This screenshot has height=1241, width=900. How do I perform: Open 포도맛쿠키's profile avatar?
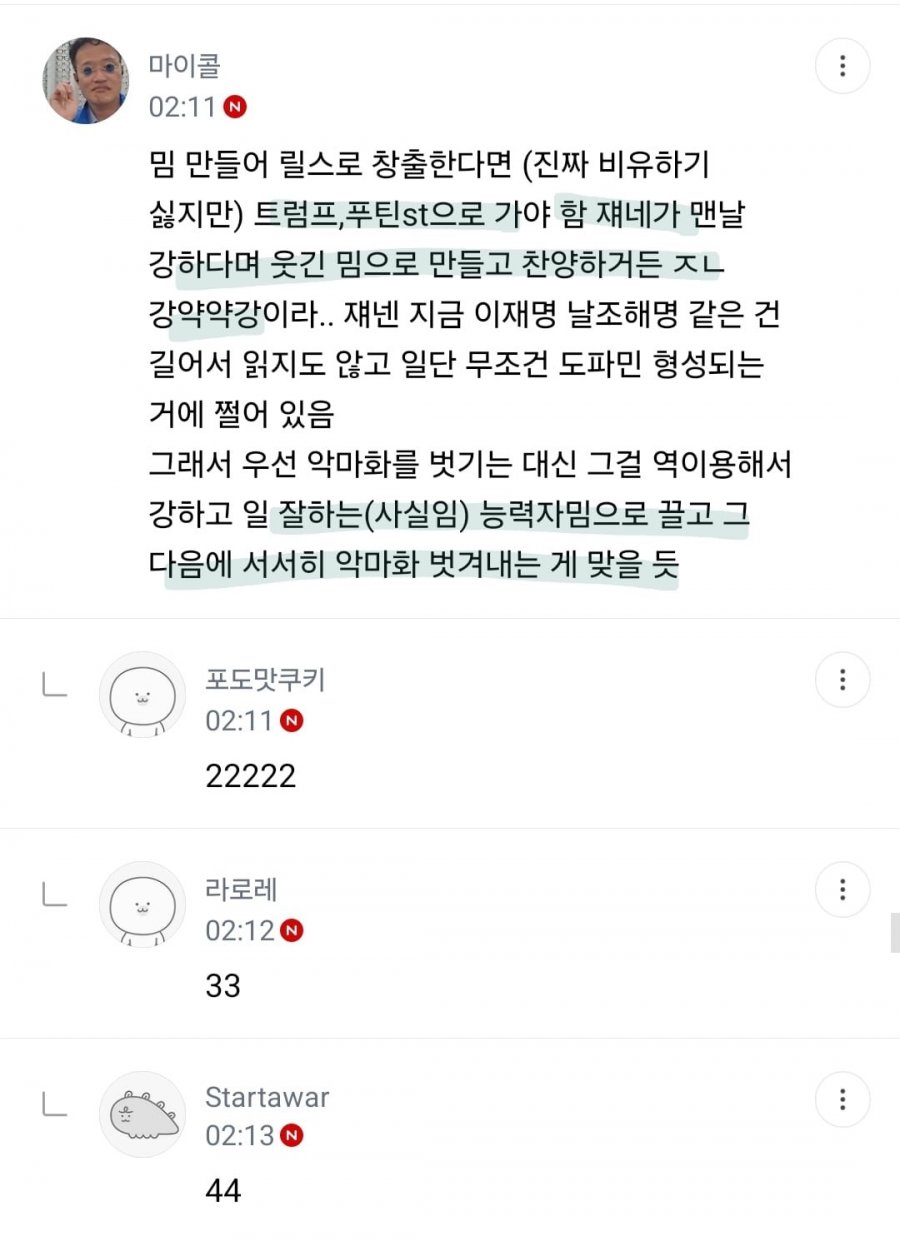click(x=142, y=695)
